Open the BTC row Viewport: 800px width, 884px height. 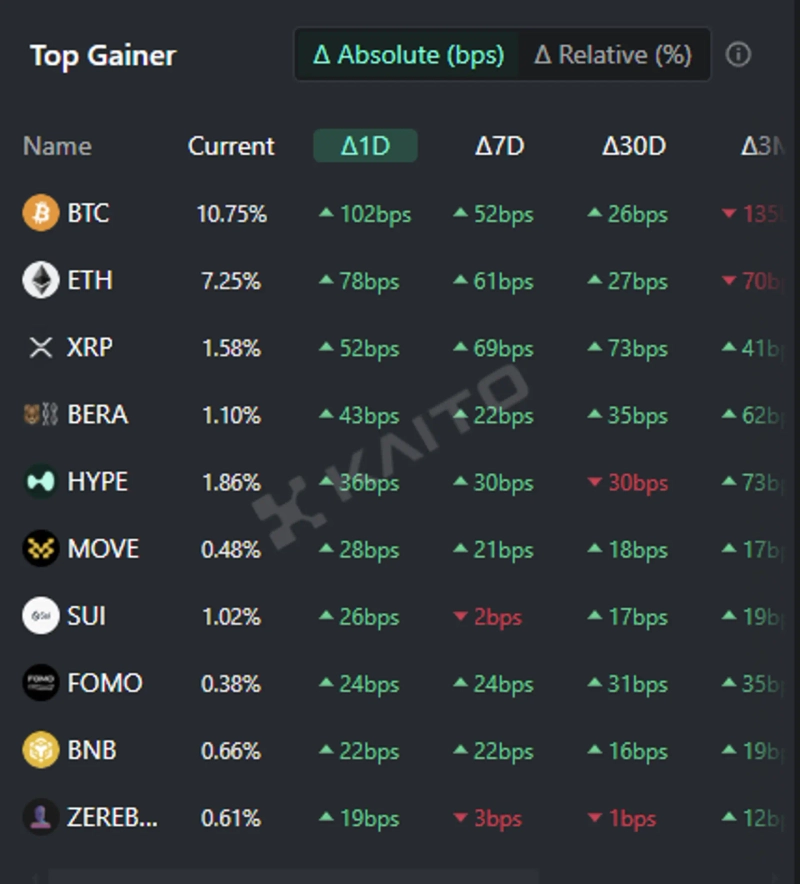click(x=88, y=213)
